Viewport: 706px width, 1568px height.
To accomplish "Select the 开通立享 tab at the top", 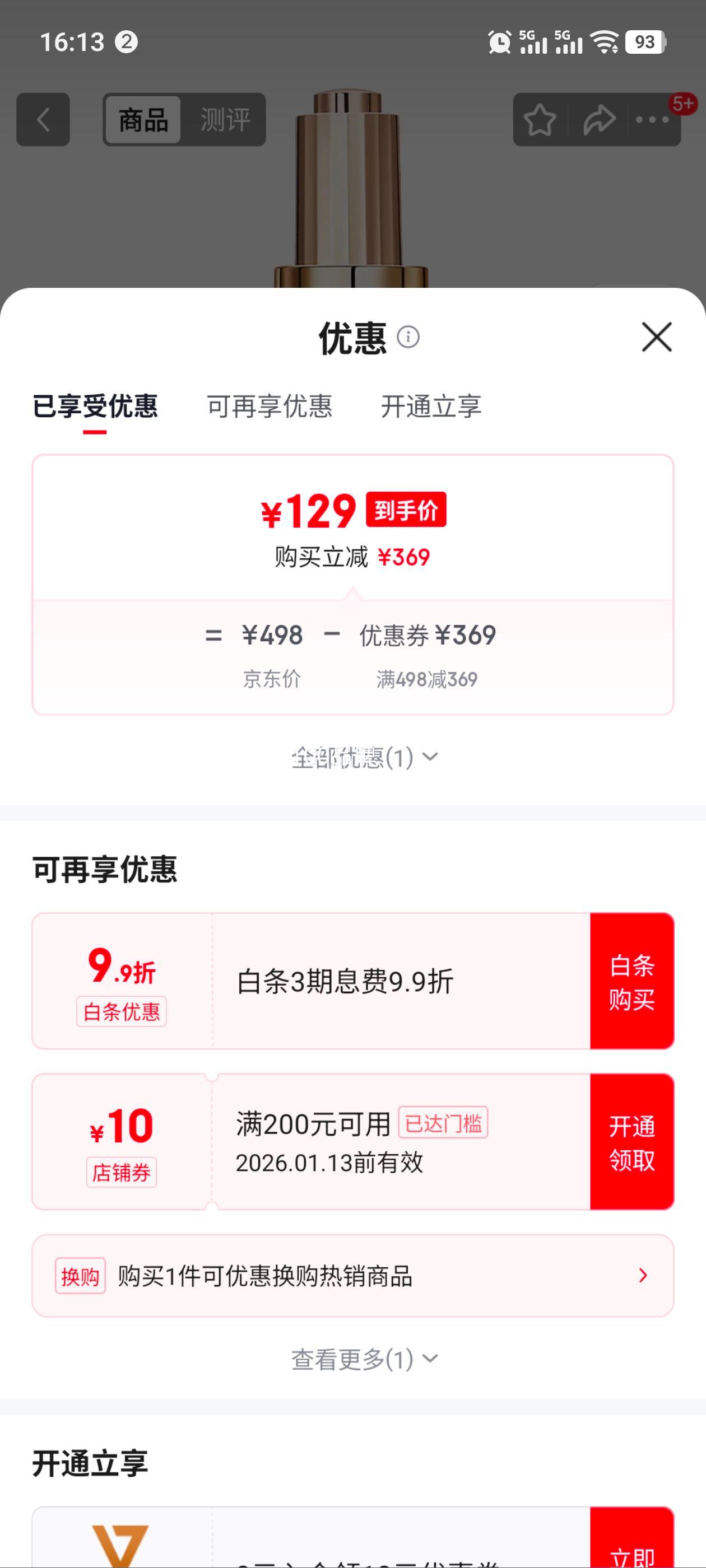I will point(433,408).
